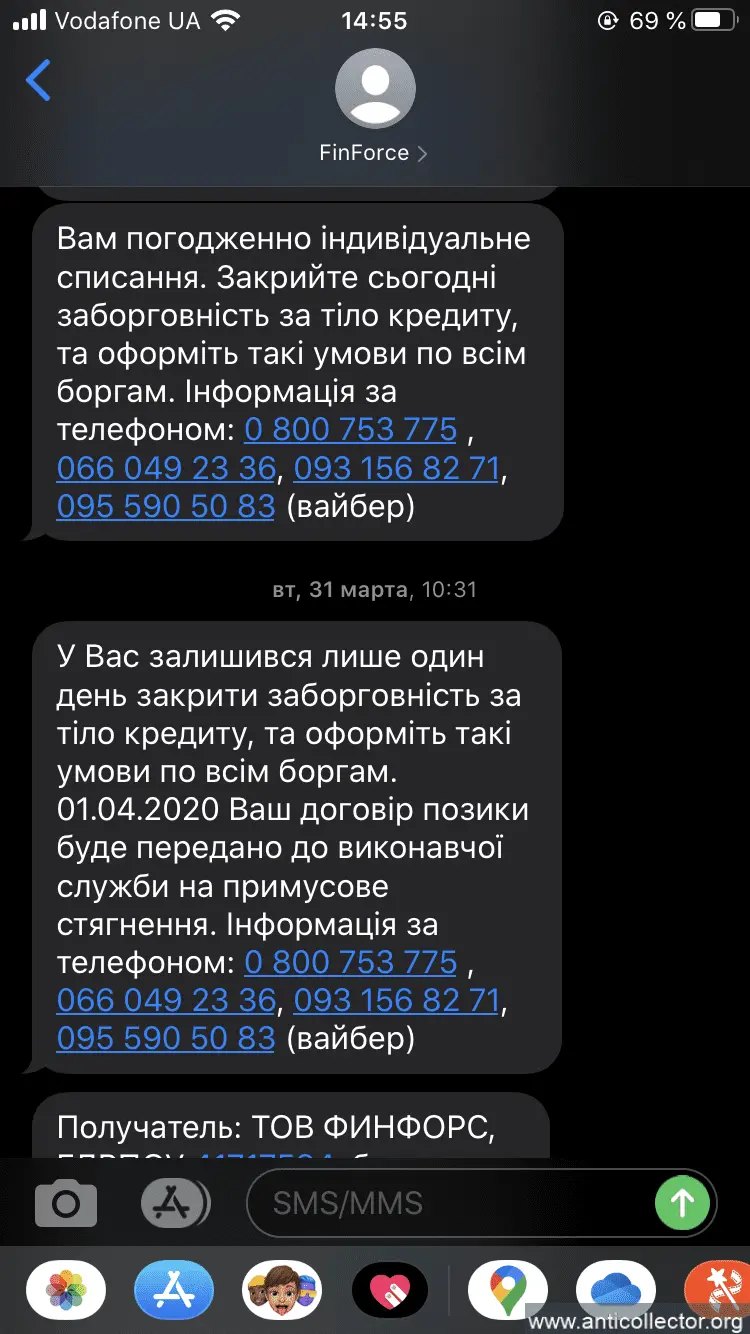Screen dimensions: 750x1334
Task: Open the App Store in the app drawer
Action: click(174, 1290)
